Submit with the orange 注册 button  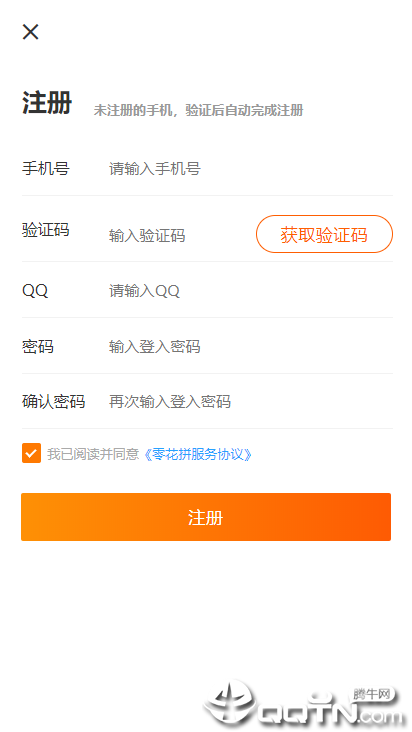[206, 517]
